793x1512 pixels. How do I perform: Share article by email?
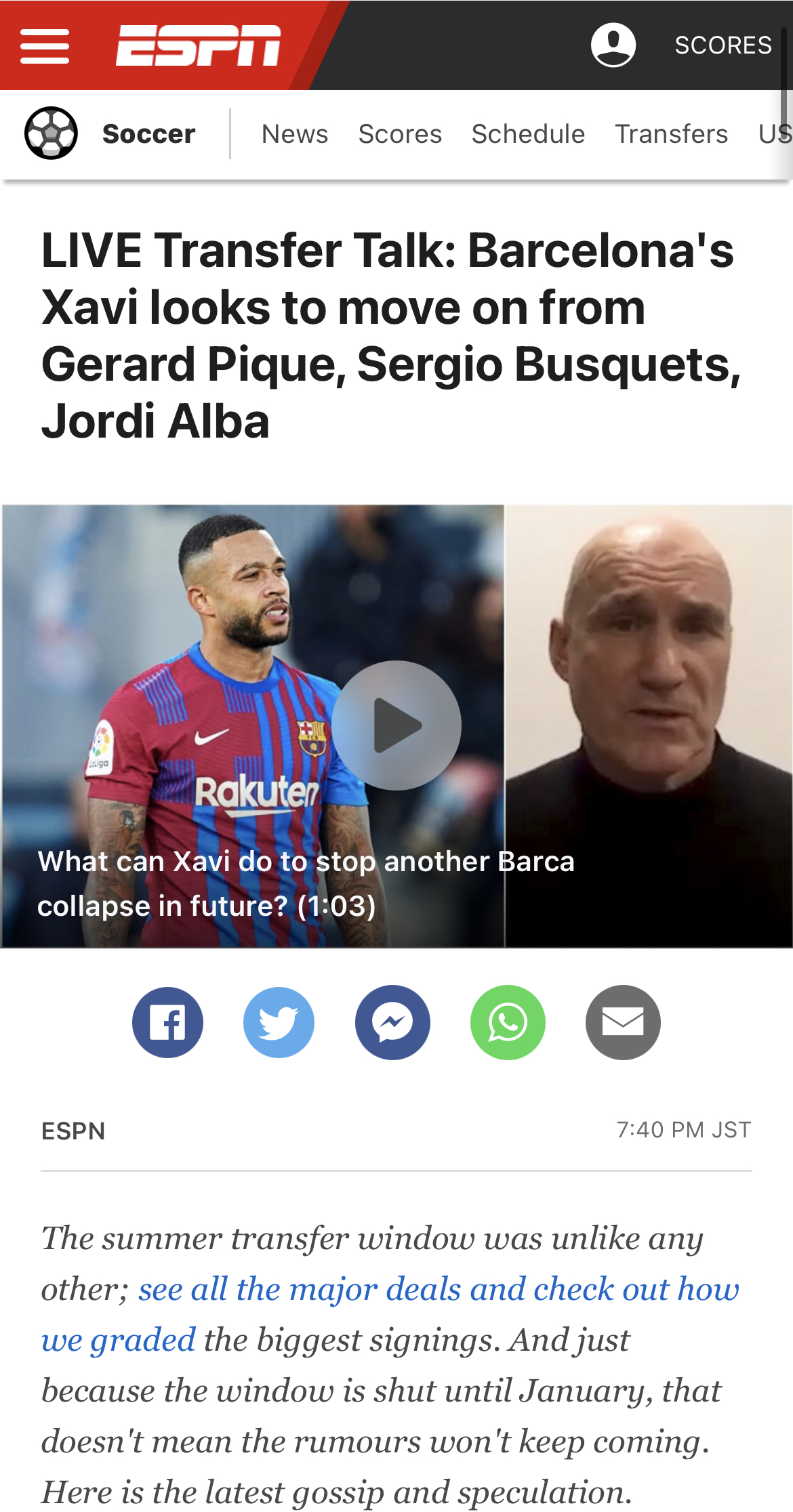(623, 1022)
